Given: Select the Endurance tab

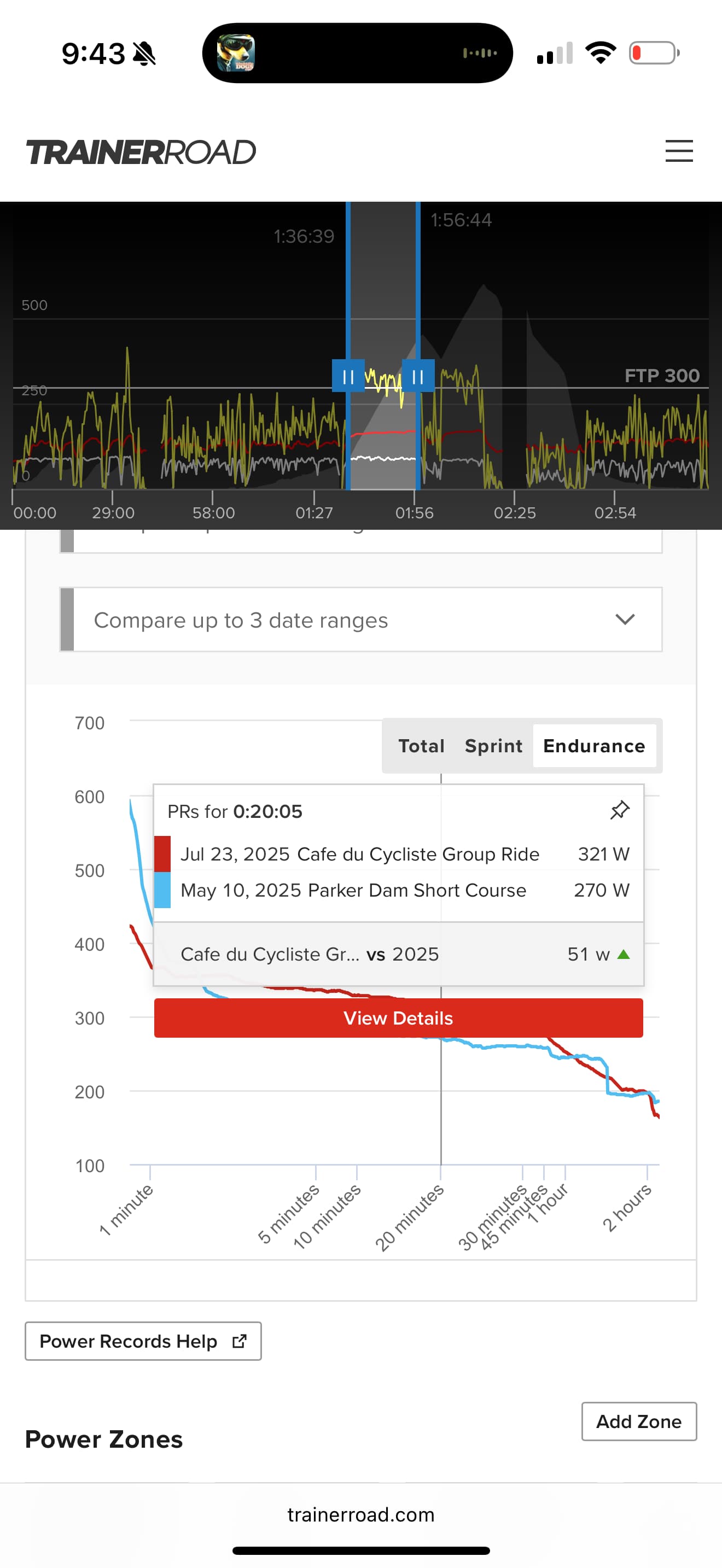Looking at the screenshot, I should click(593, 746).
